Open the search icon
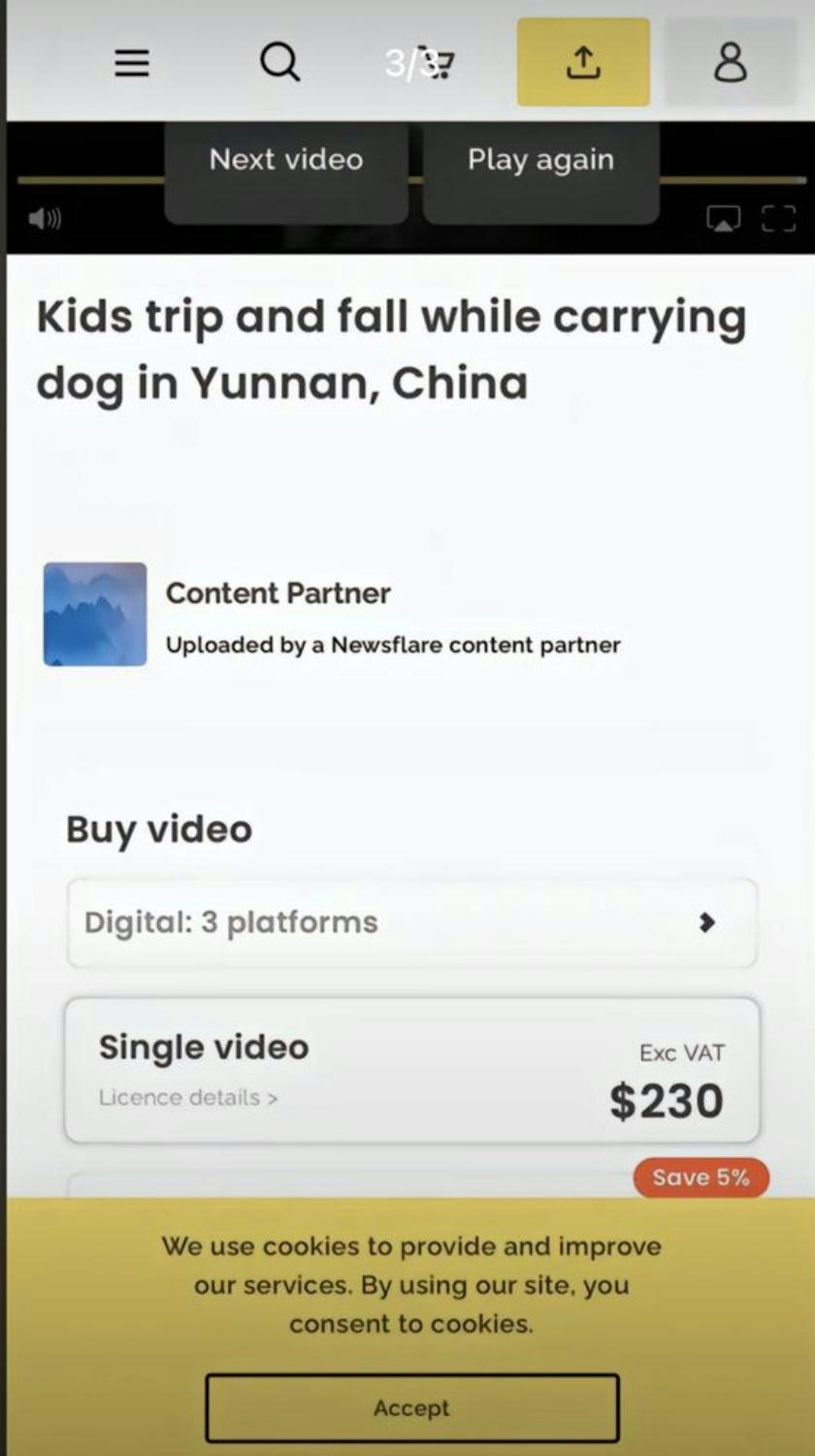 [279, 62]
